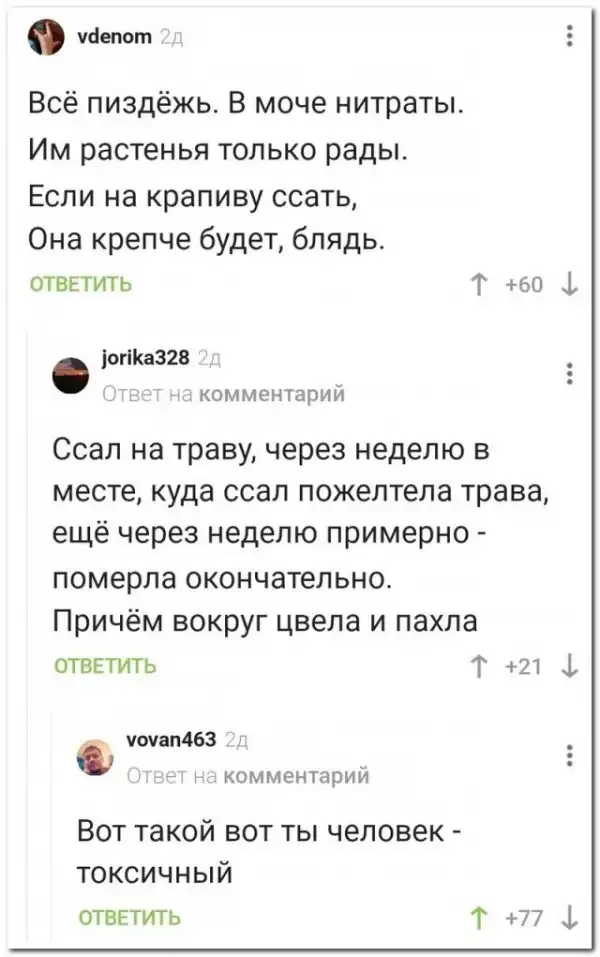Screen dimensions: 600x957
Task: Reply to vovan463's comment
Action: click(130, 916)
